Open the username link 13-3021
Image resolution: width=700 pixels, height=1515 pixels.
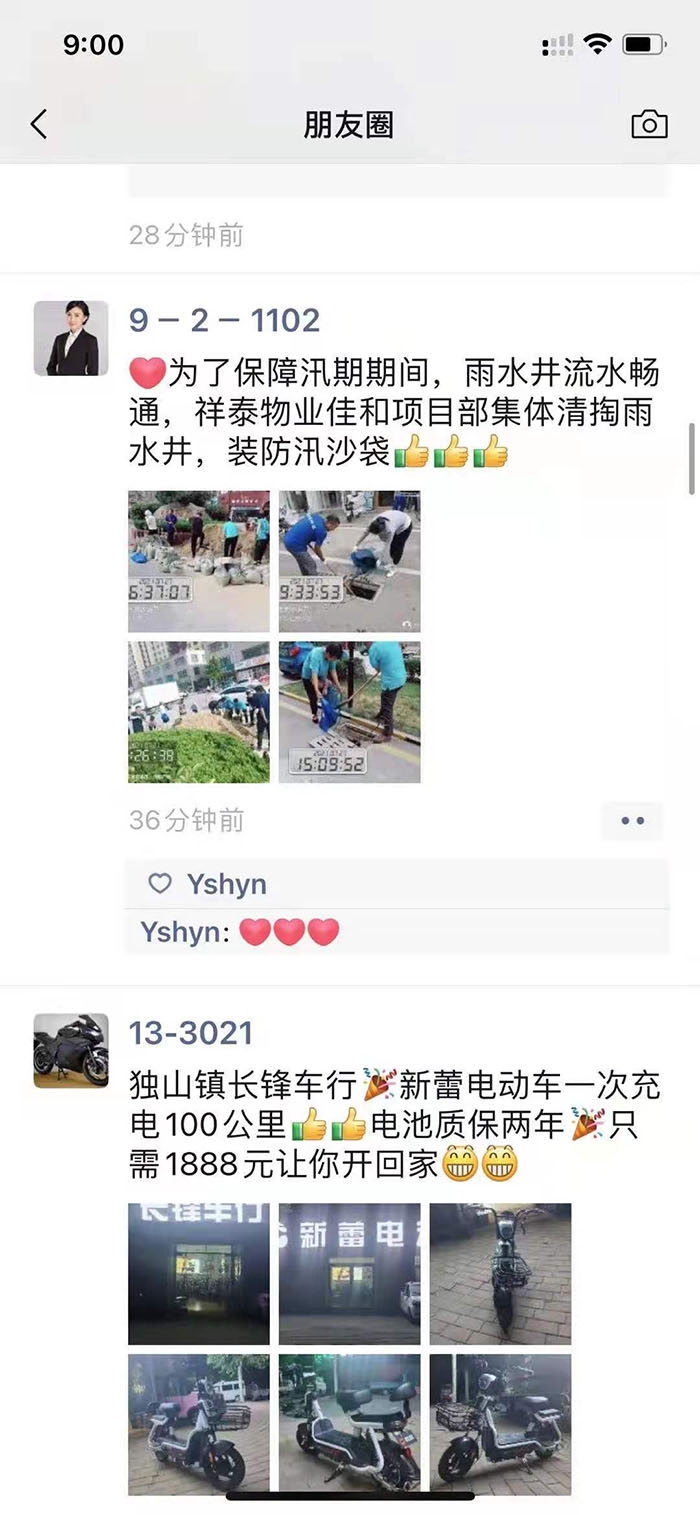pyautogui.click(x=191, y=1033)
